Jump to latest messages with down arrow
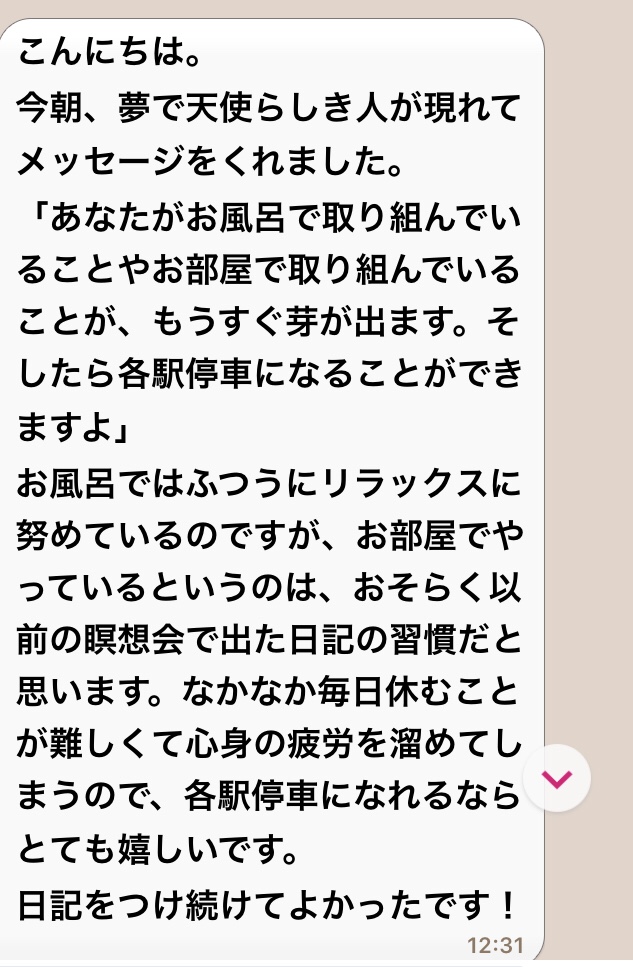633x967 pixels. pos(557,778)
